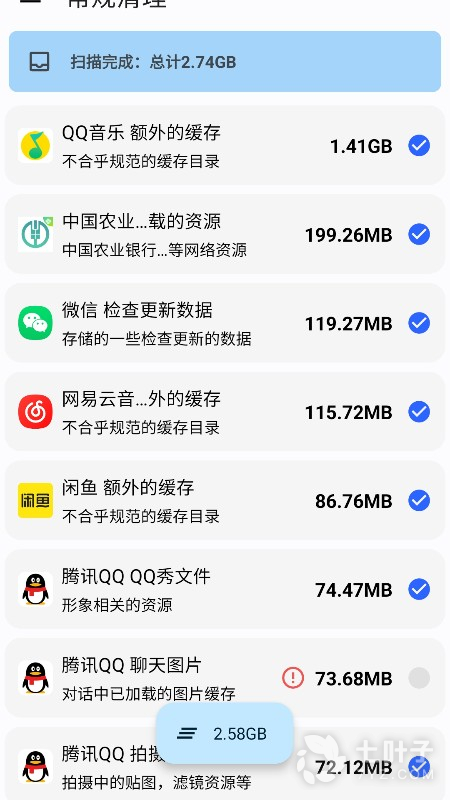Open QQ音乐 额外的缓存 details
Image resolution: width=450 pixels, height=800 pixels.
coord(224,146)
